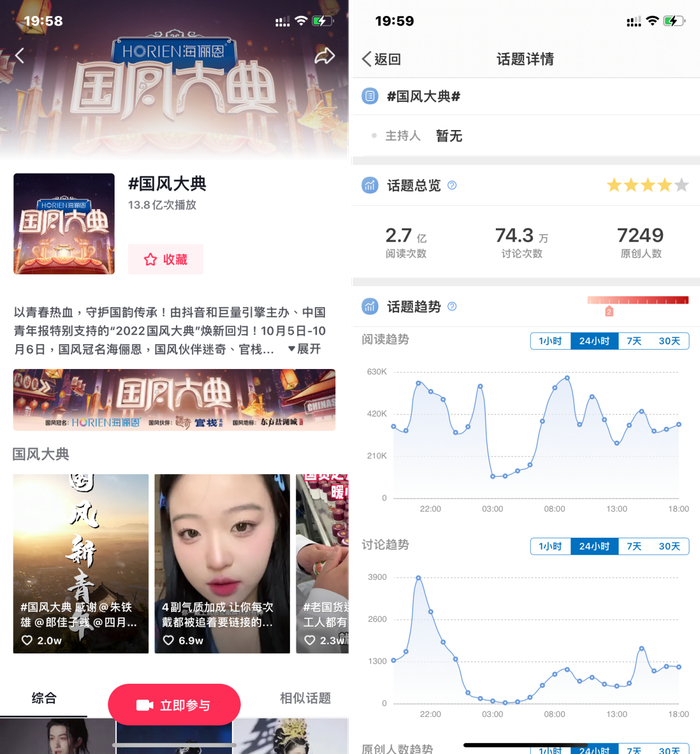700x754 pixels.
Task: Expand the topic description with 展开
Action: point(304,349)
